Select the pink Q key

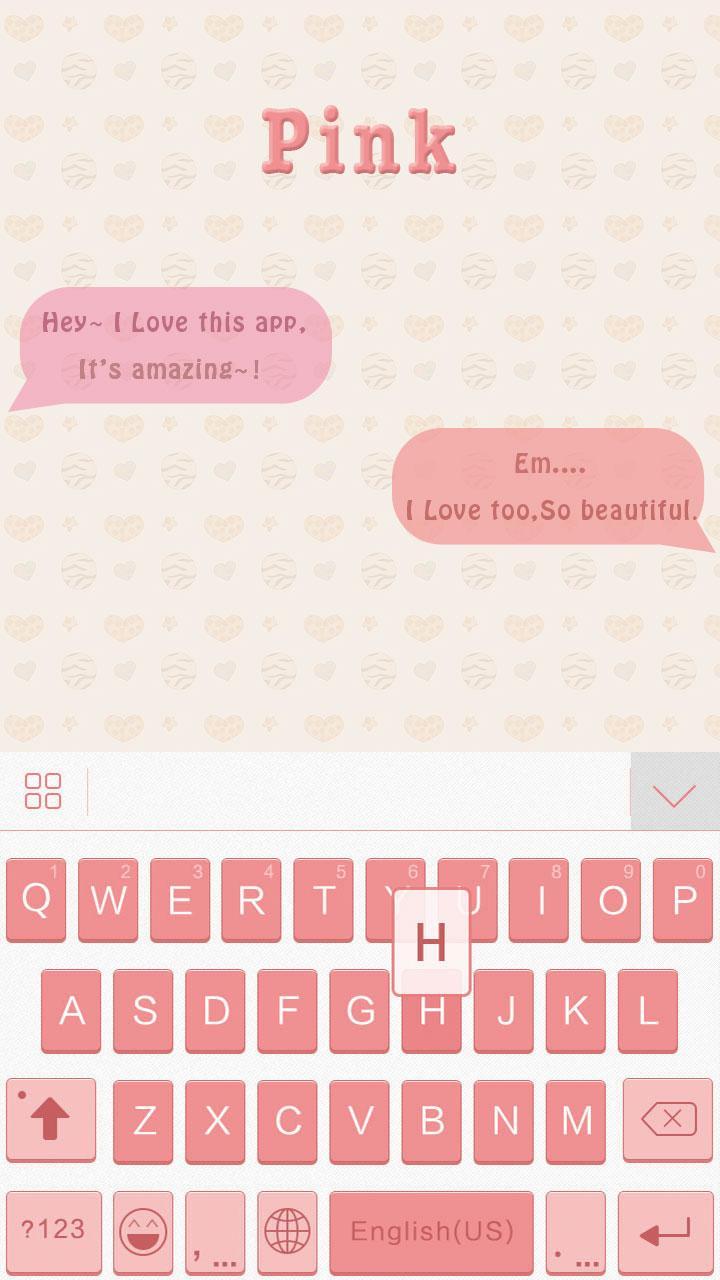coord(35,898)
